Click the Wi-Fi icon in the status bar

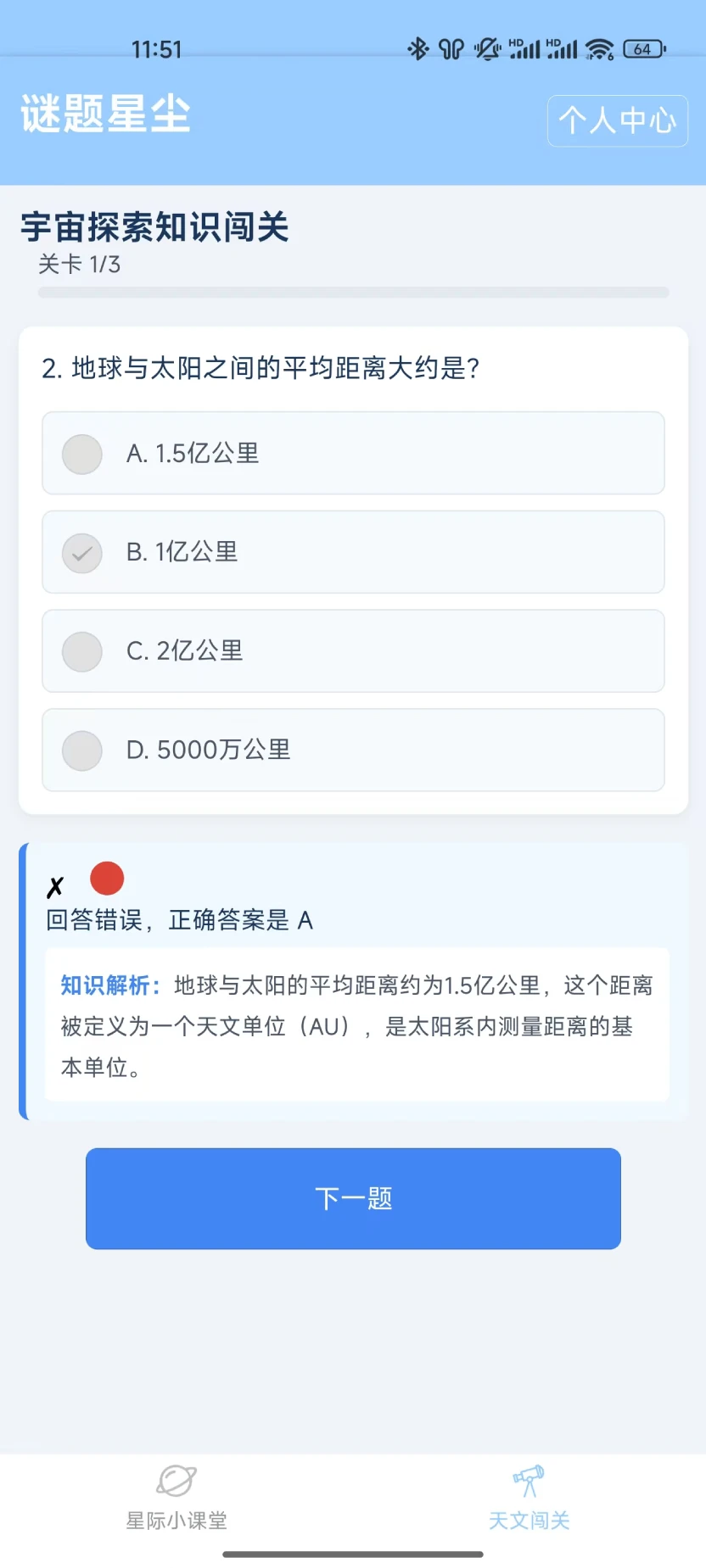coord(600,50)
